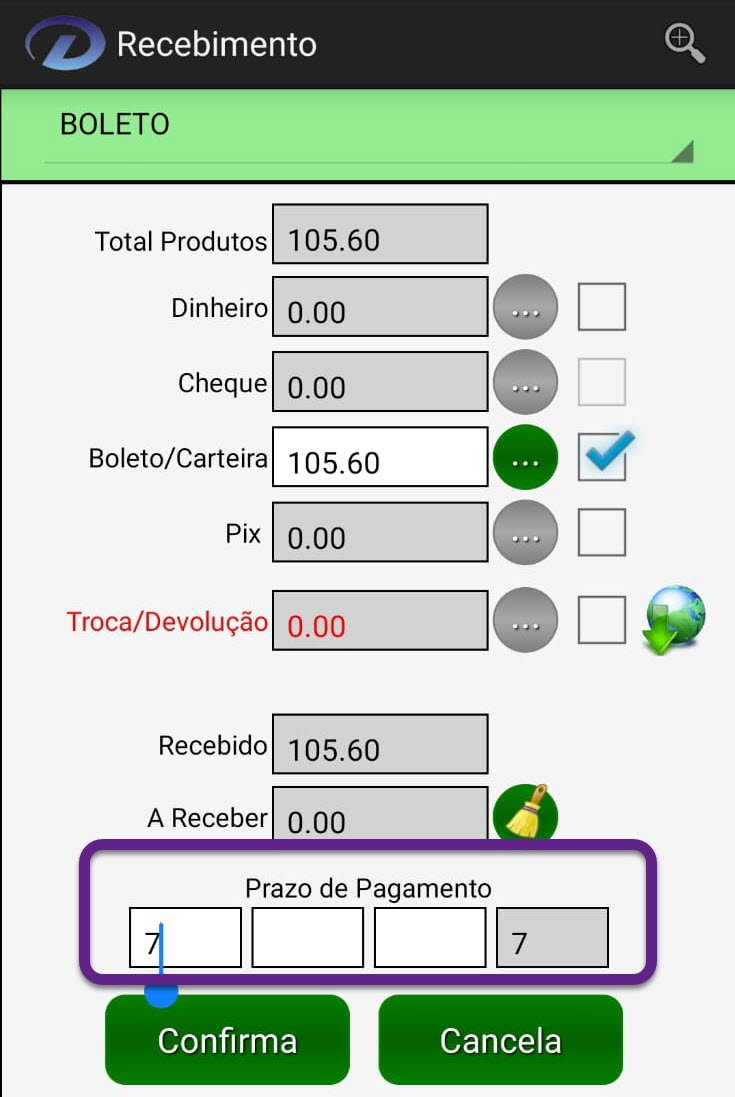Clear values with the broom icon

[526, 813]
